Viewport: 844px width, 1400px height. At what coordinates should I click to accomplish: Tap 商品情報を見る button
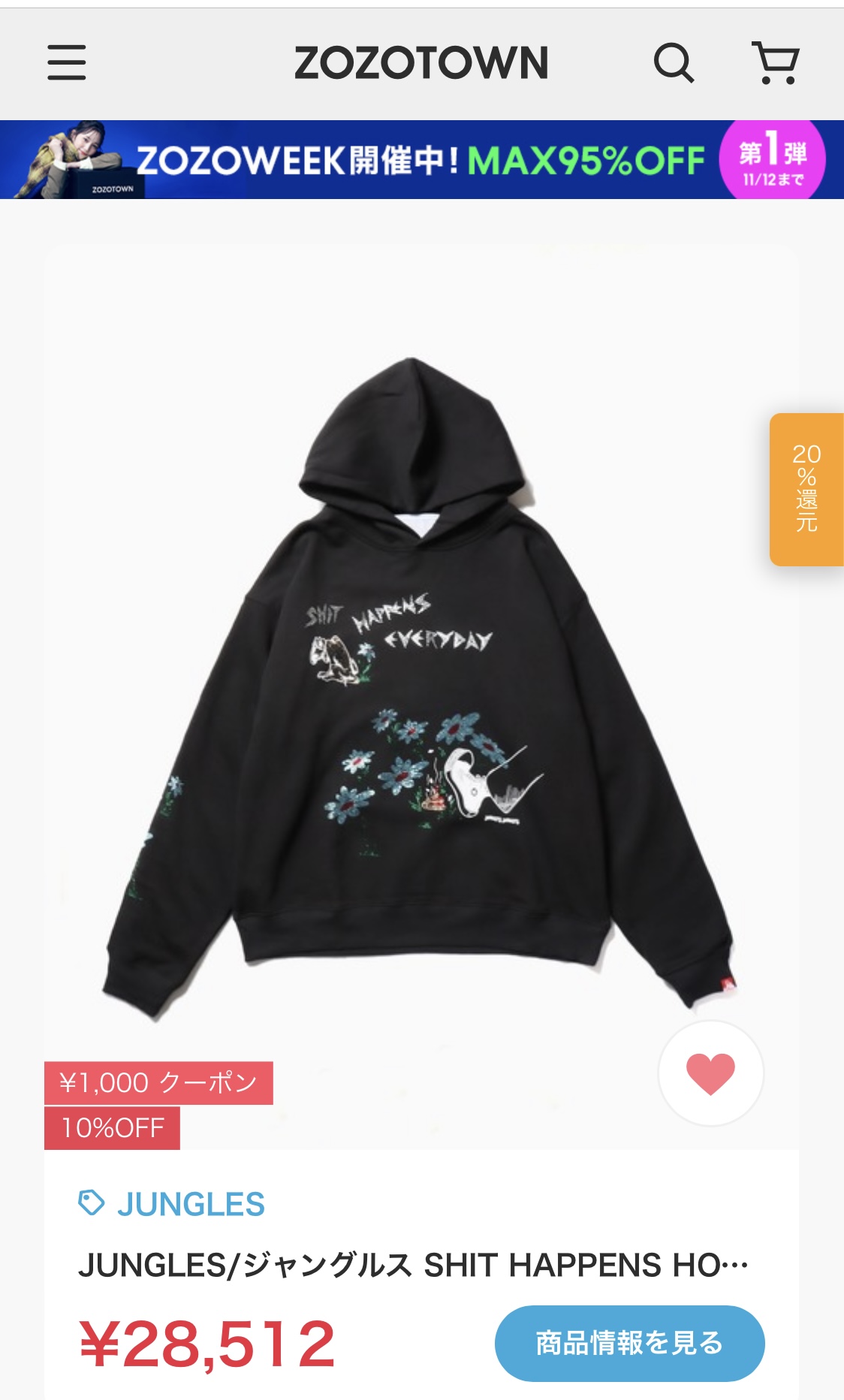pyautogui.click(x=629, y=1343)
